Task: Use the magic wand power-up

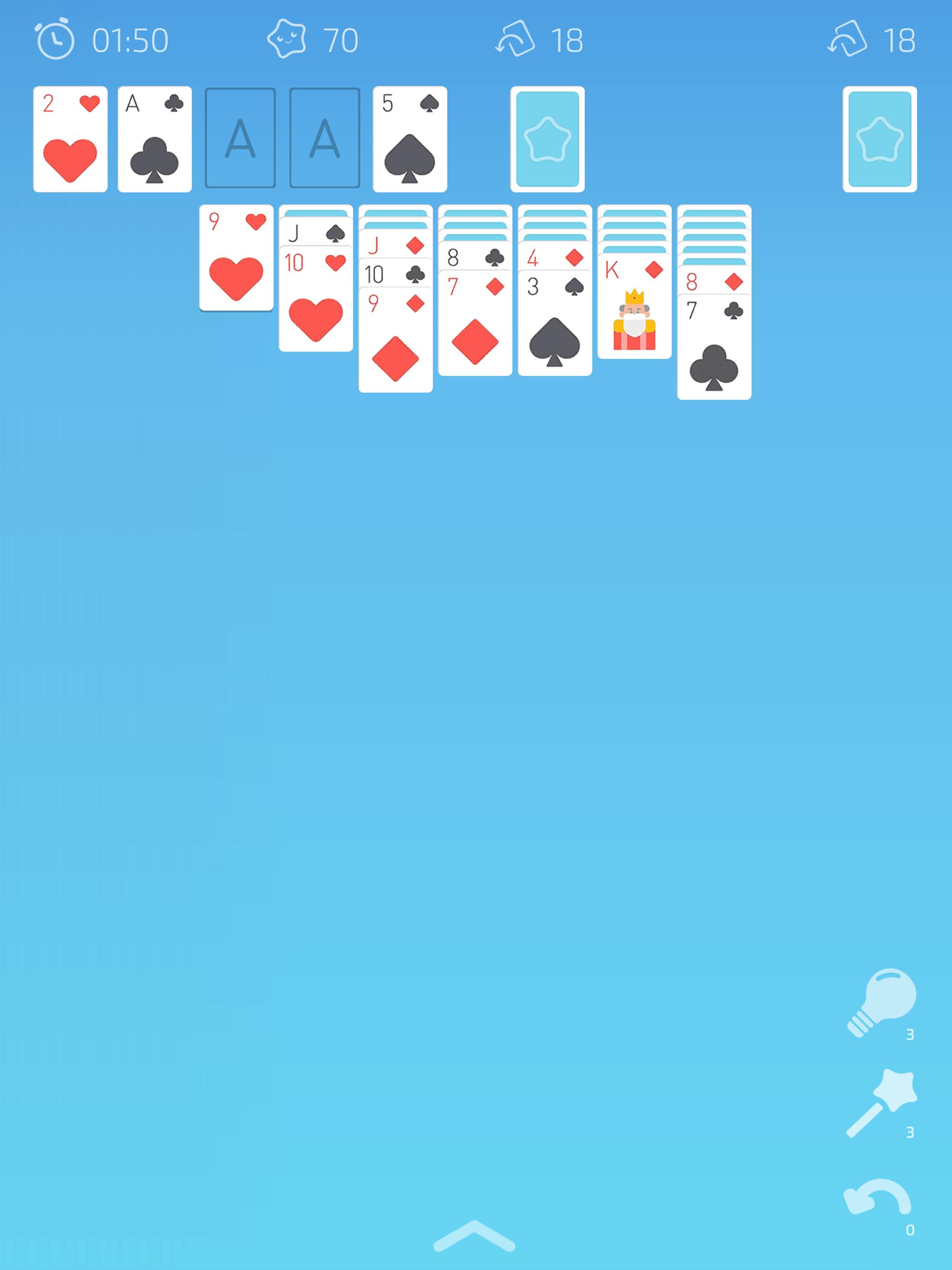Action: tap(881, 1102)
